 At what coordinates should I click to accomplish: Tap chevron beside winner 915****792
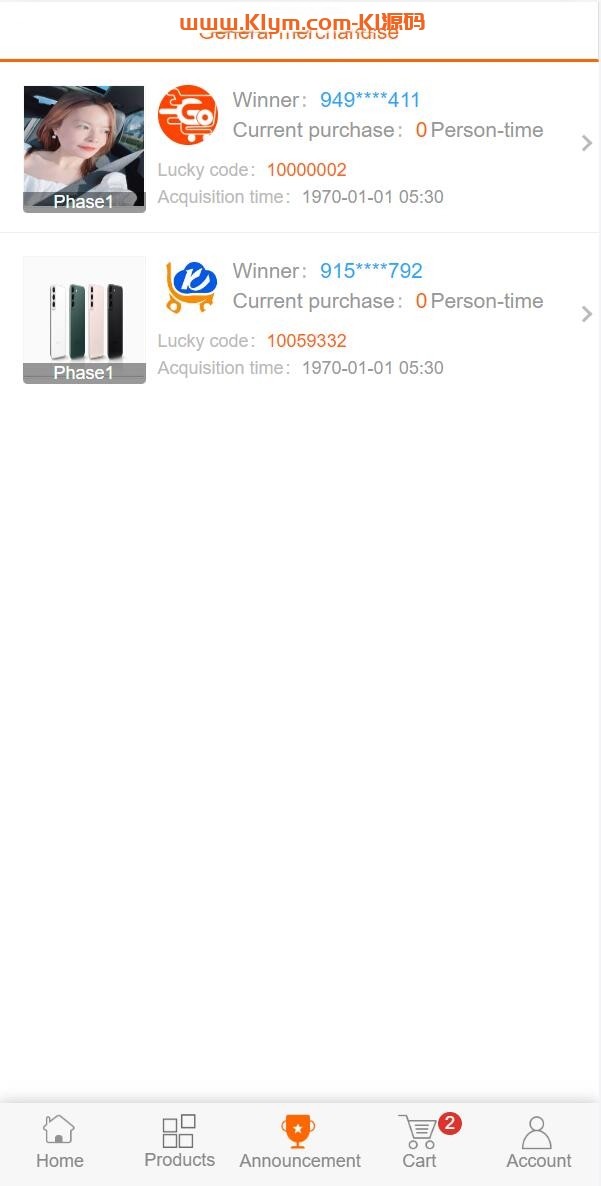[x=586, y=314]
